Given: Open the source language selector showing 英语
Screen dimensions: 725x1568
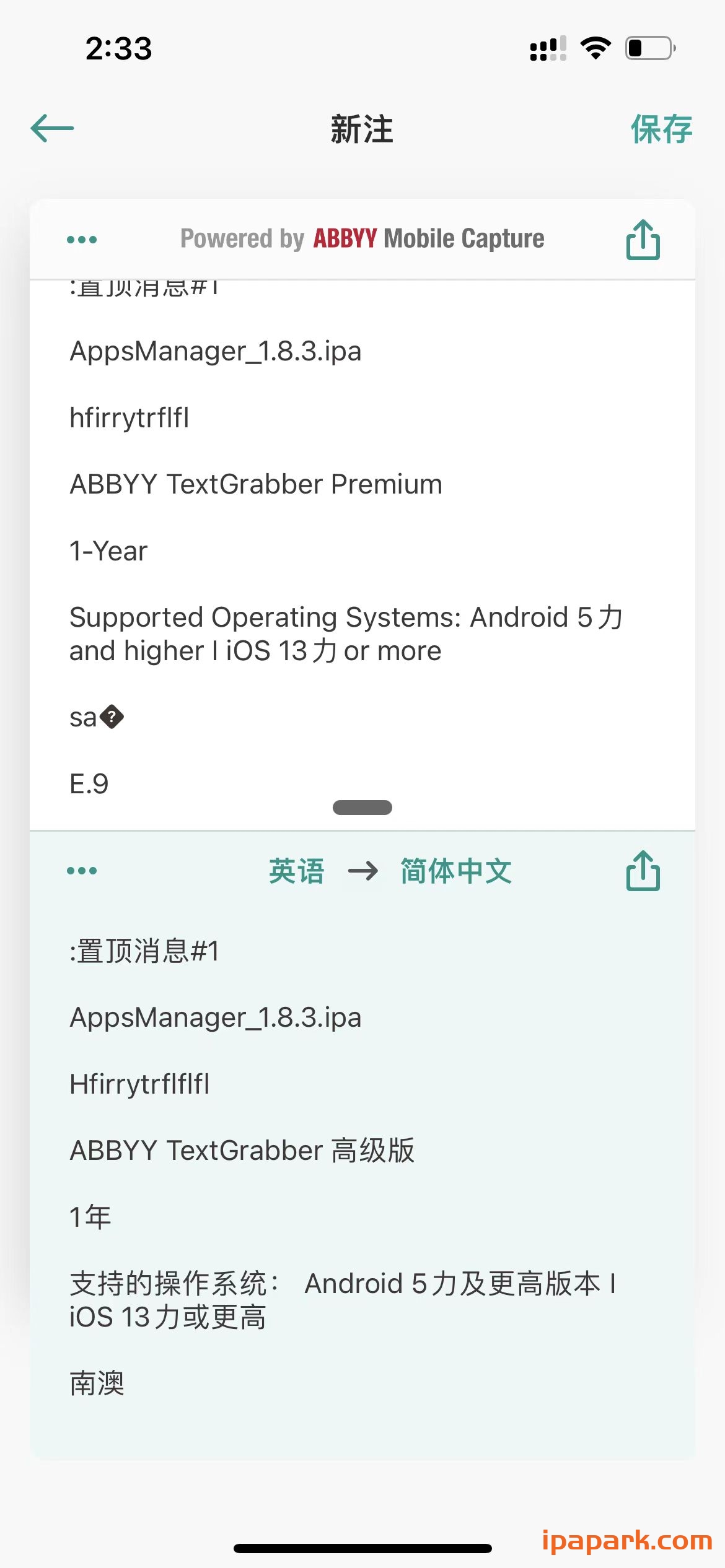Looking at the screenshot, I should pos(296,871).
